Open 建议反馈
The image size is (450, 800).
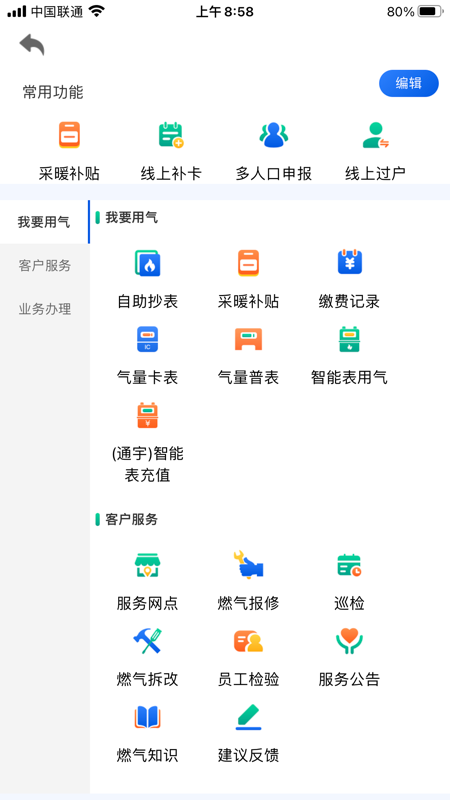(x=248, y=733)
